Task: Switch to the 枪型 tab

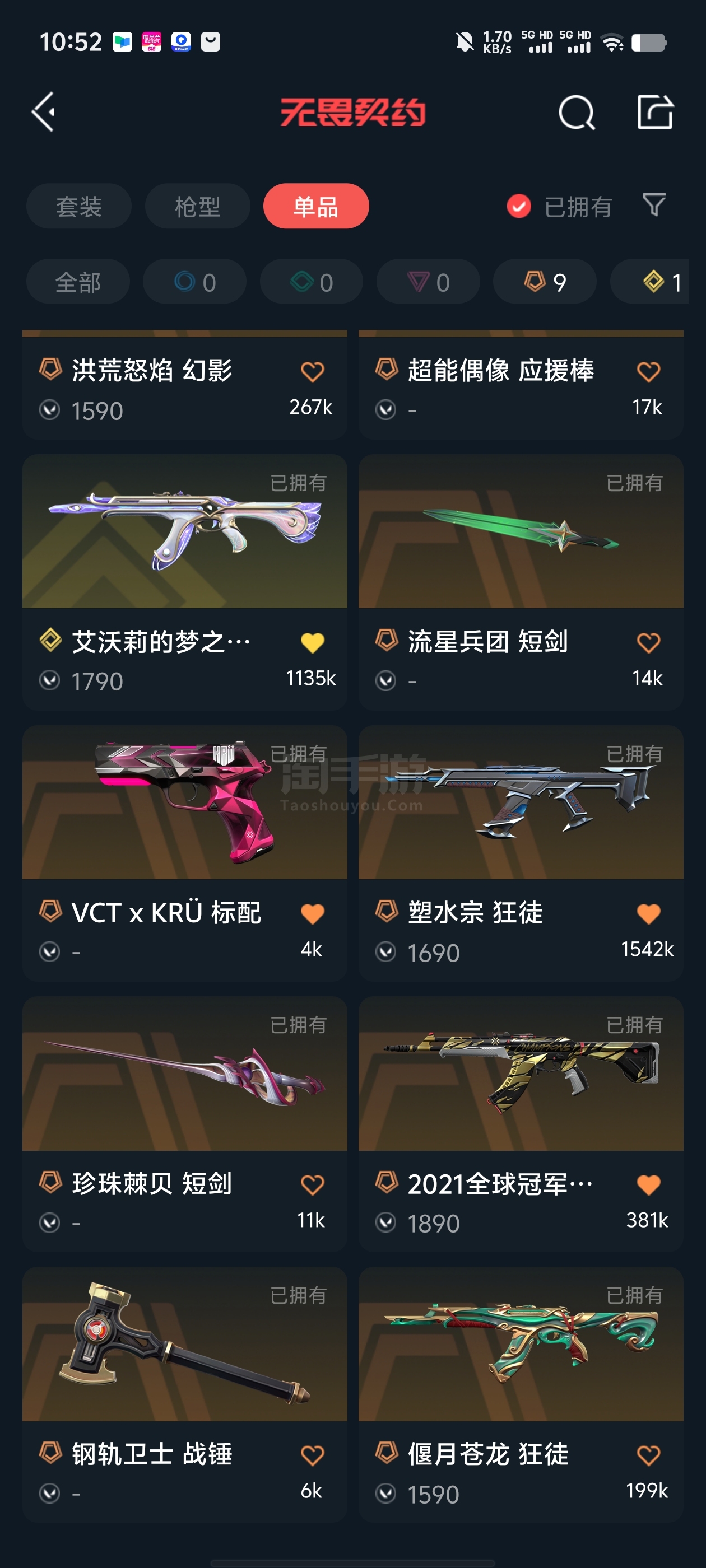Action: point(197,206)
